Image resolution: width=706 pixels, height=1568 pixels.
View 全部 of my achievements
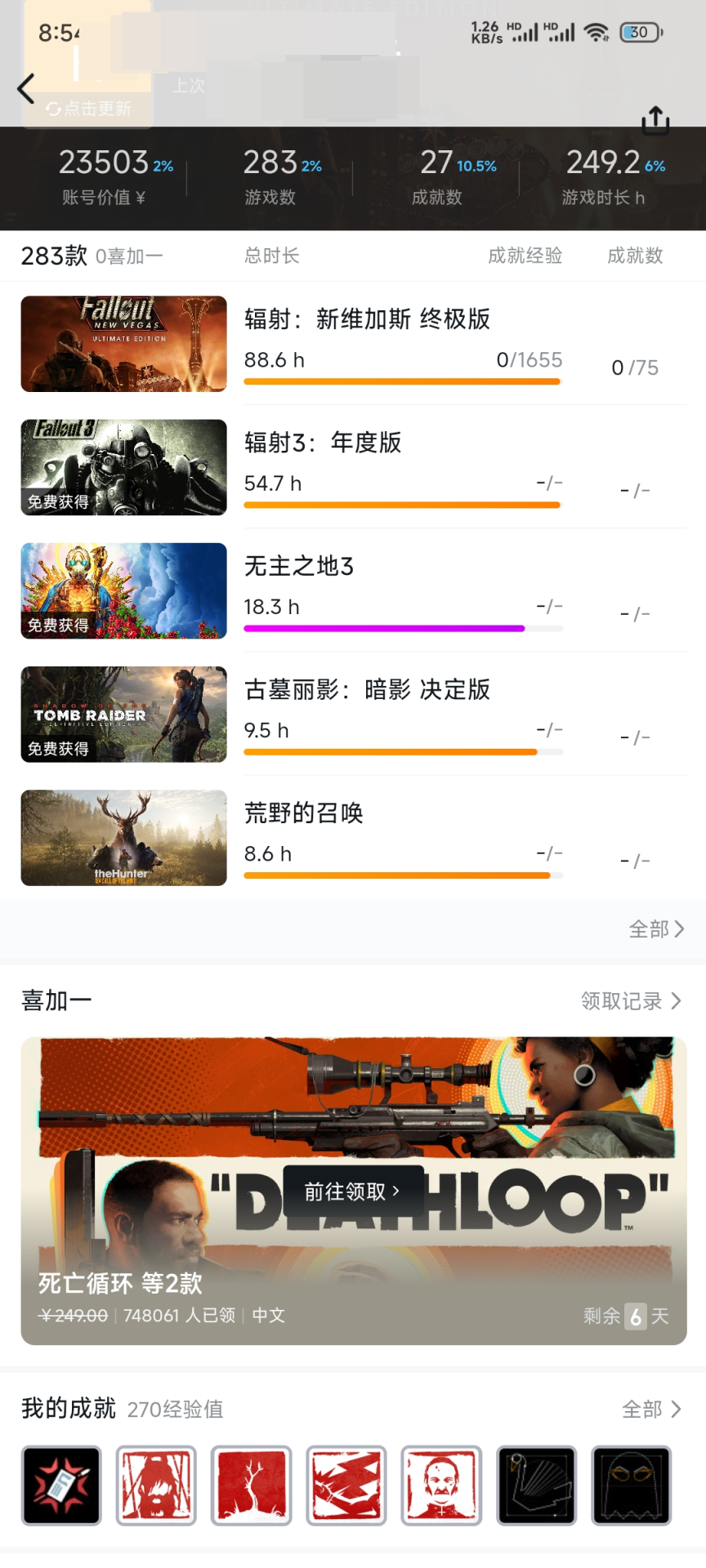point(650,1409)
